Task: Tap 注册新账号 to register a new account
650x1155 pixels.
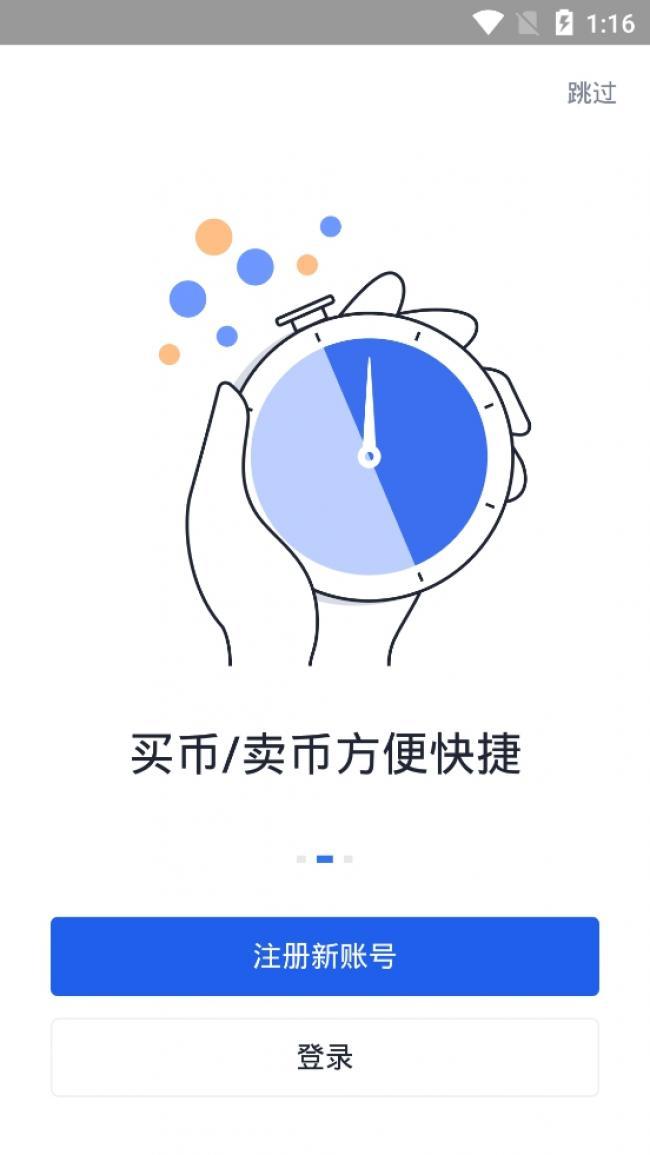Action: [x=325, y=956]
